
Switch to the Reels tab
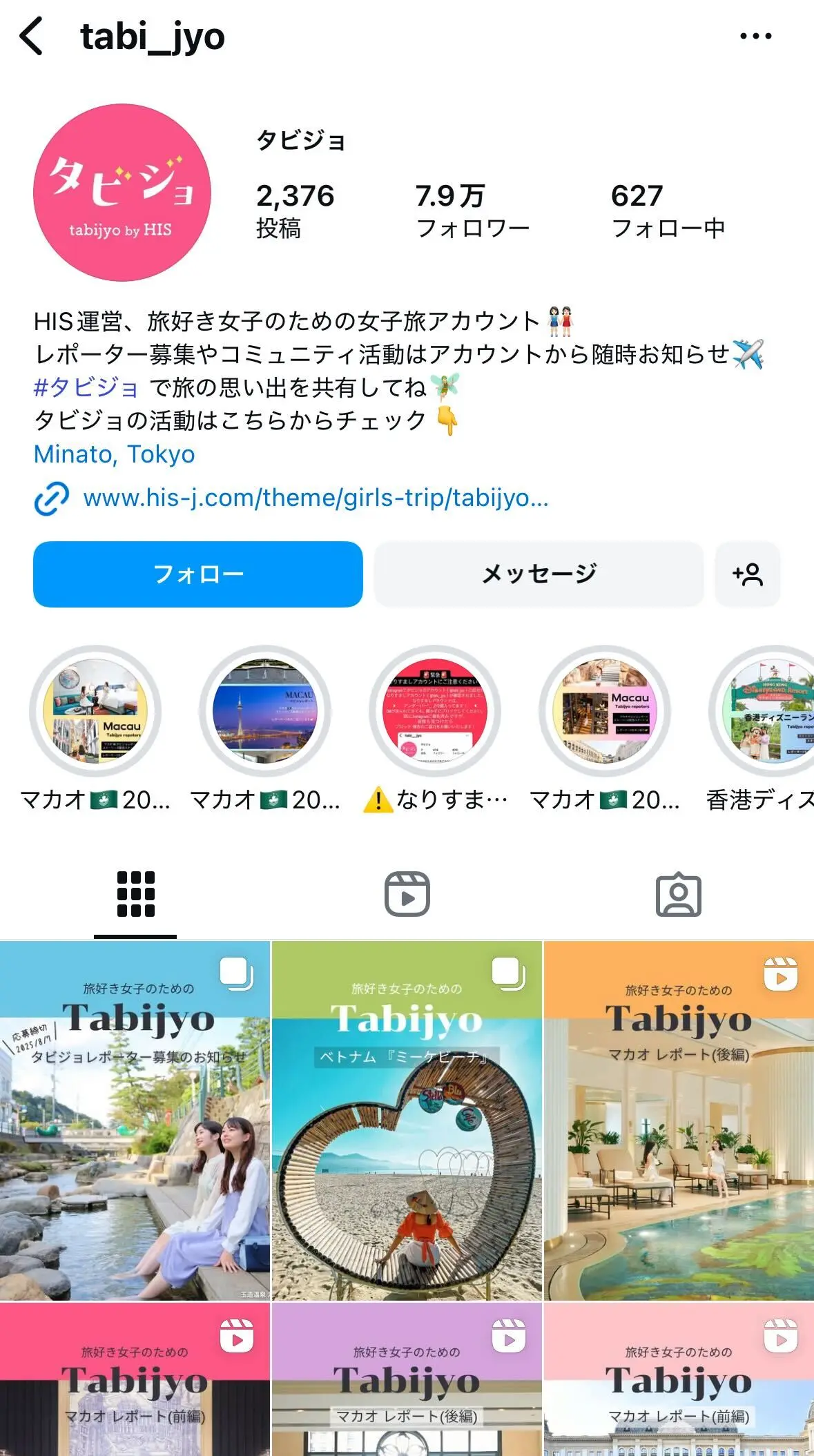click(x=407, y=894)
